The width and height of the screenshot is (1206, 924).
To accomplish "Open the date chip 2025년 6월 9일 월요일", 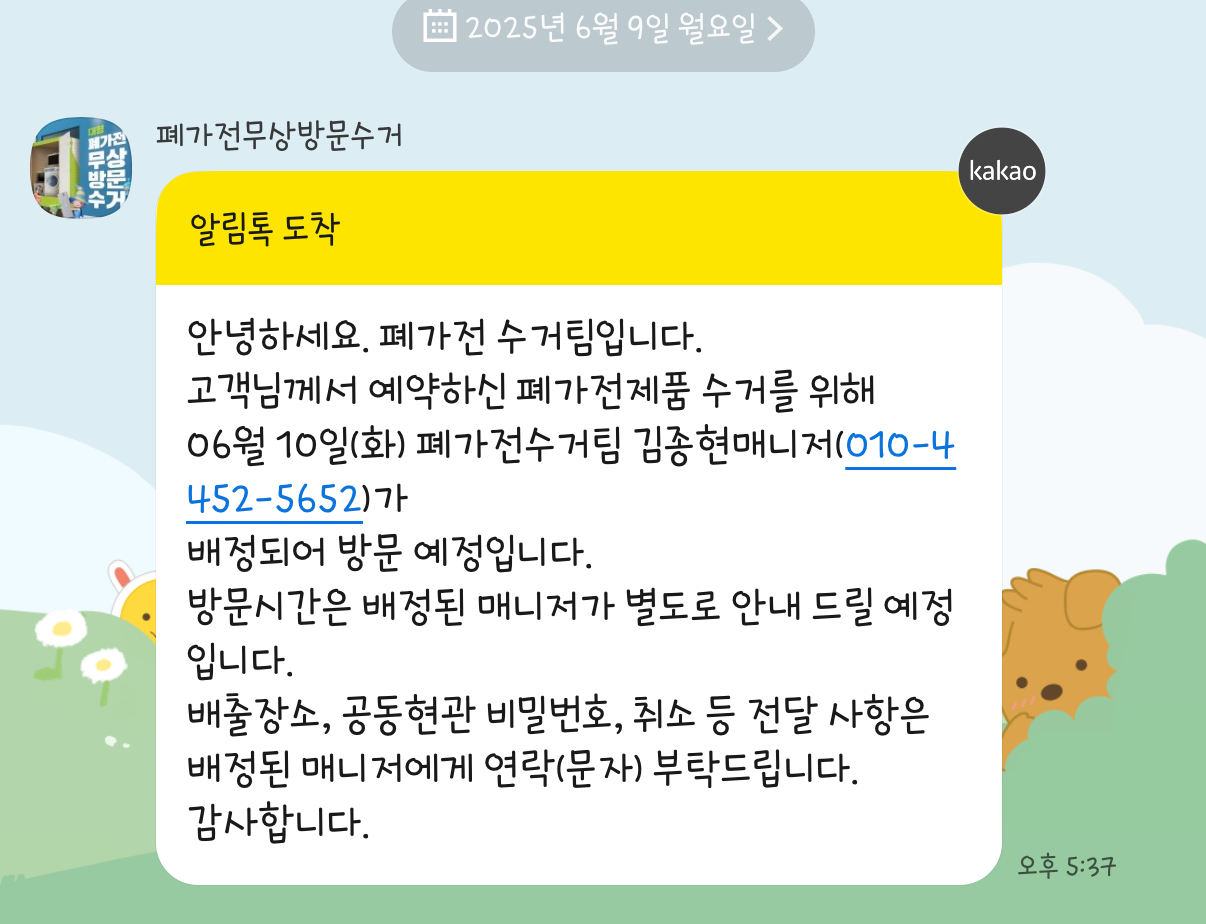I will [603, 29].
